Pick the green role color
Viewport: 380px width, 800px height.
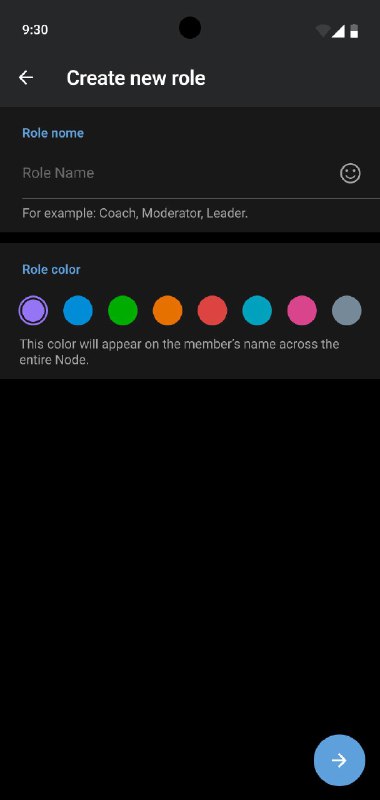point(123,310)
